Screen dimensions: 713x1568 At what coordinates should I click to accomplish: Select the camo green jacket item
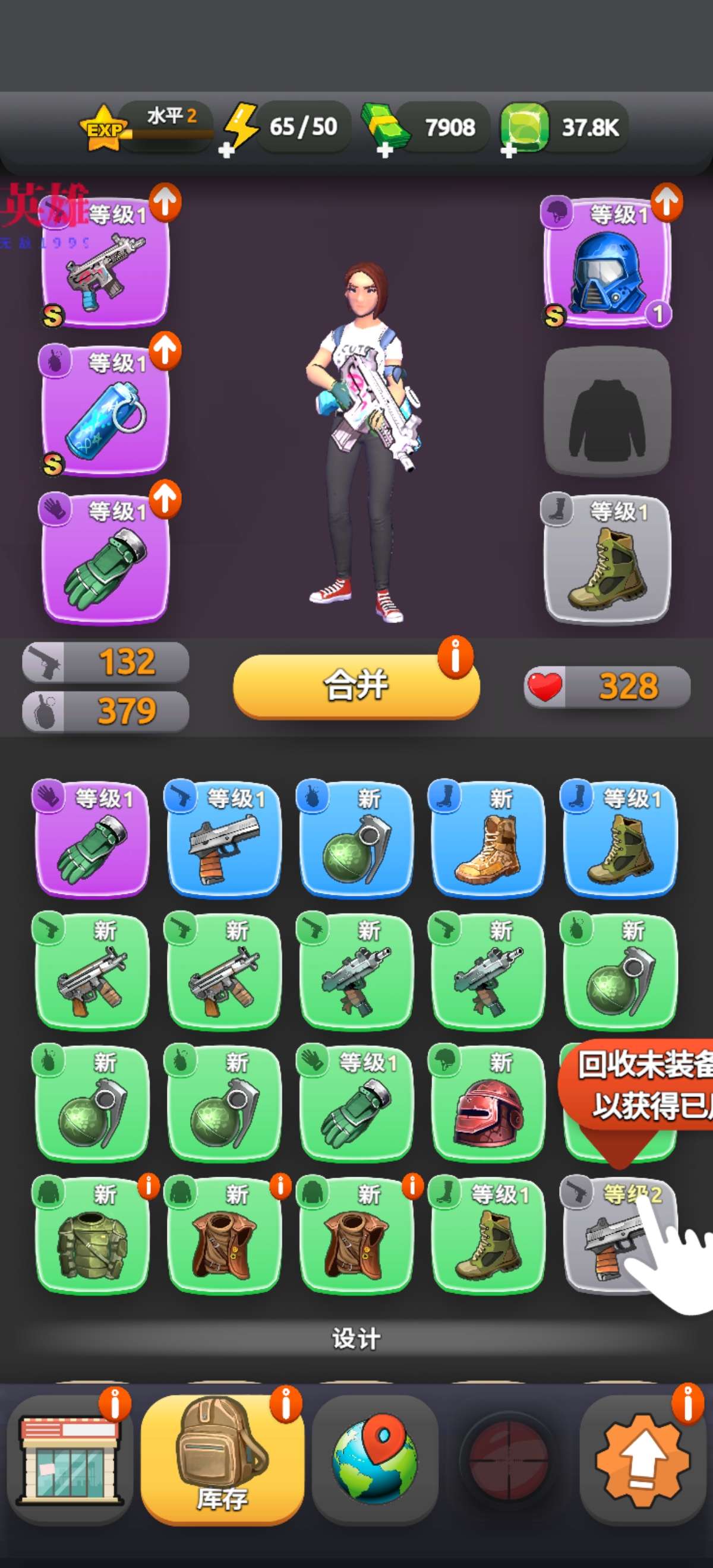point(92,1237)
